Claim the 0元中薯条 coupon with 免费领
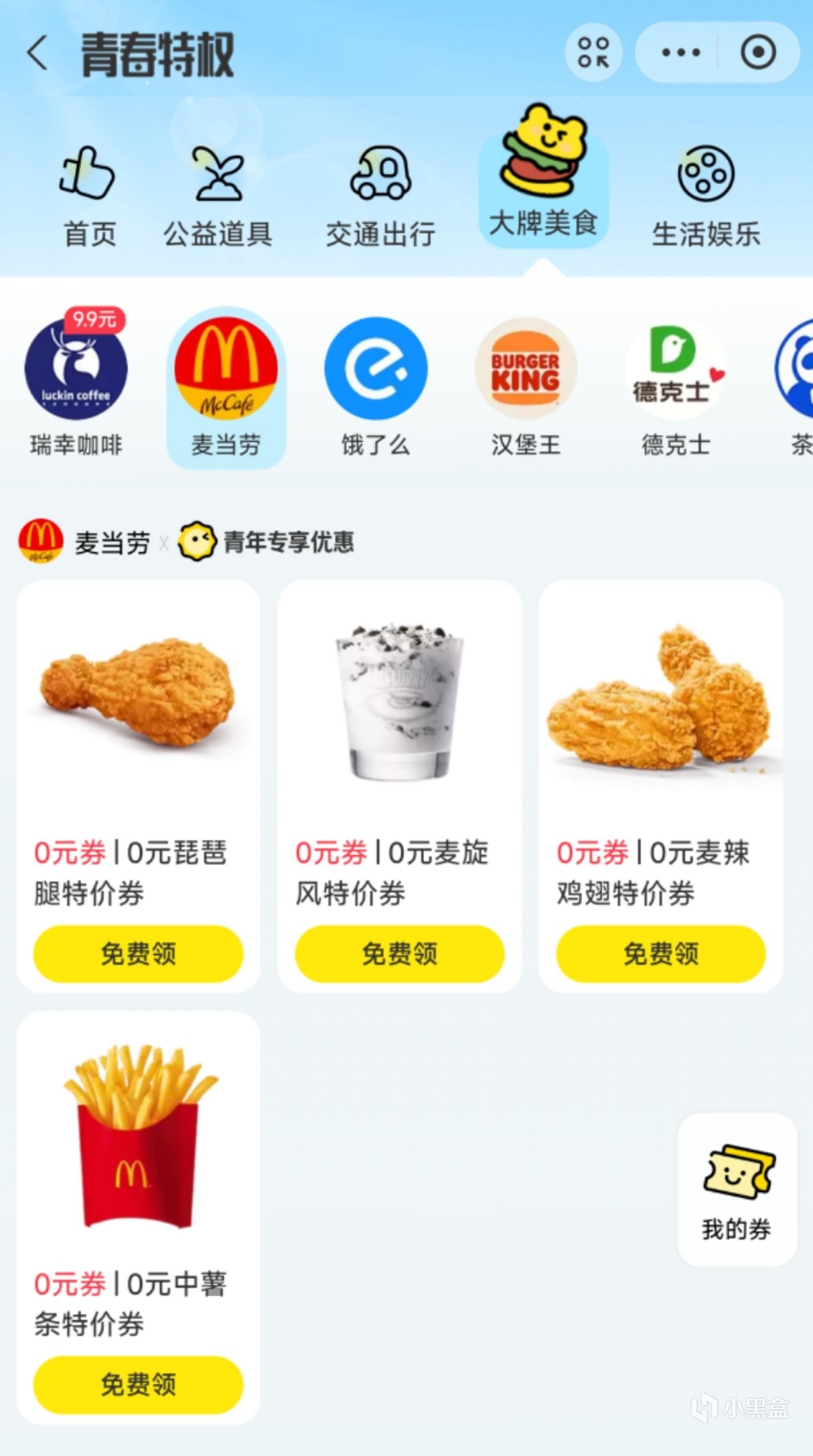This screenshot has height=1456, width=813. 138,1384
